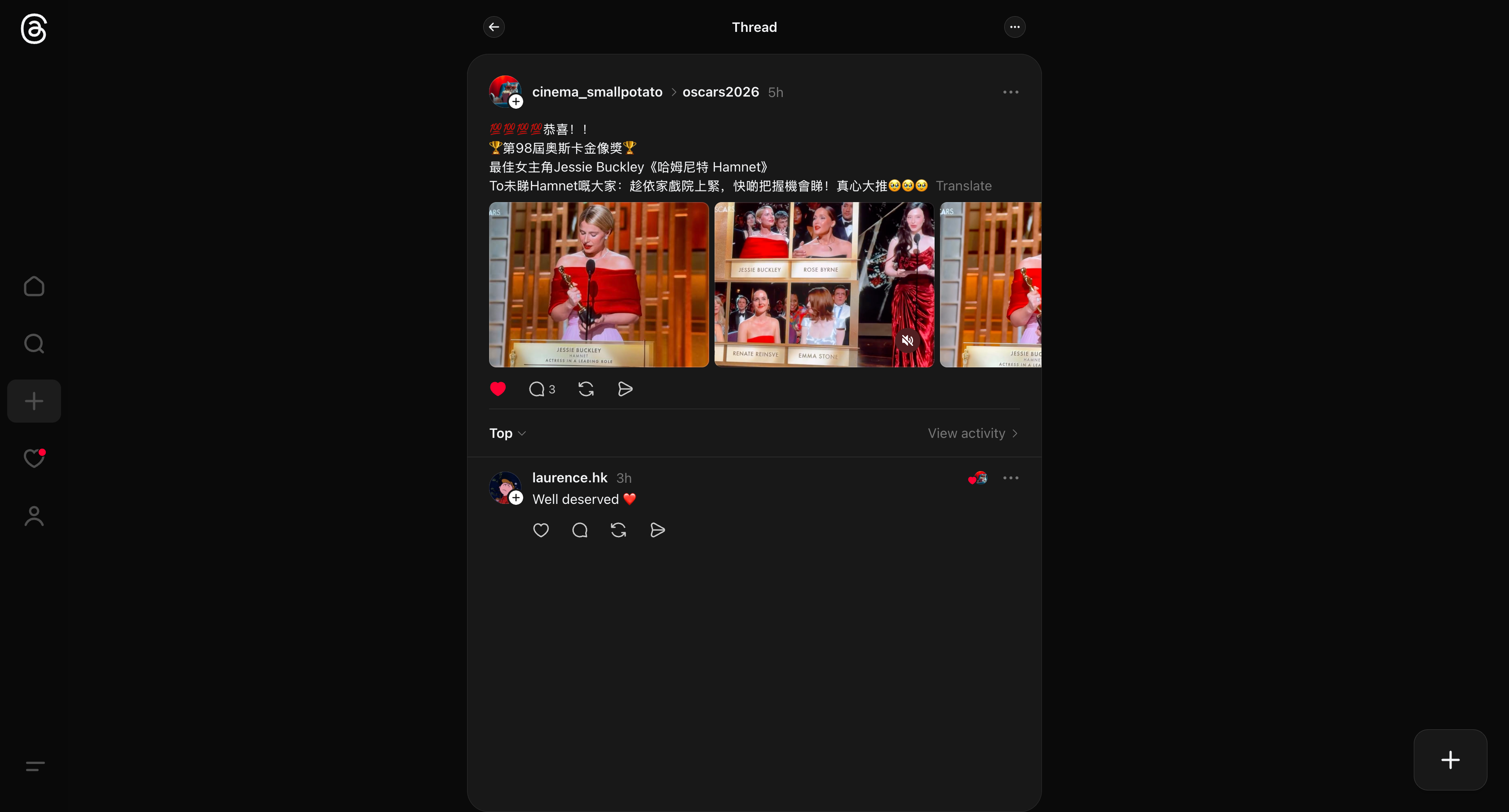Reply to cinema_smallpotato's post
Image resolution: width=1509 pixels, height=812 pixels.
(x=537, y=389)
